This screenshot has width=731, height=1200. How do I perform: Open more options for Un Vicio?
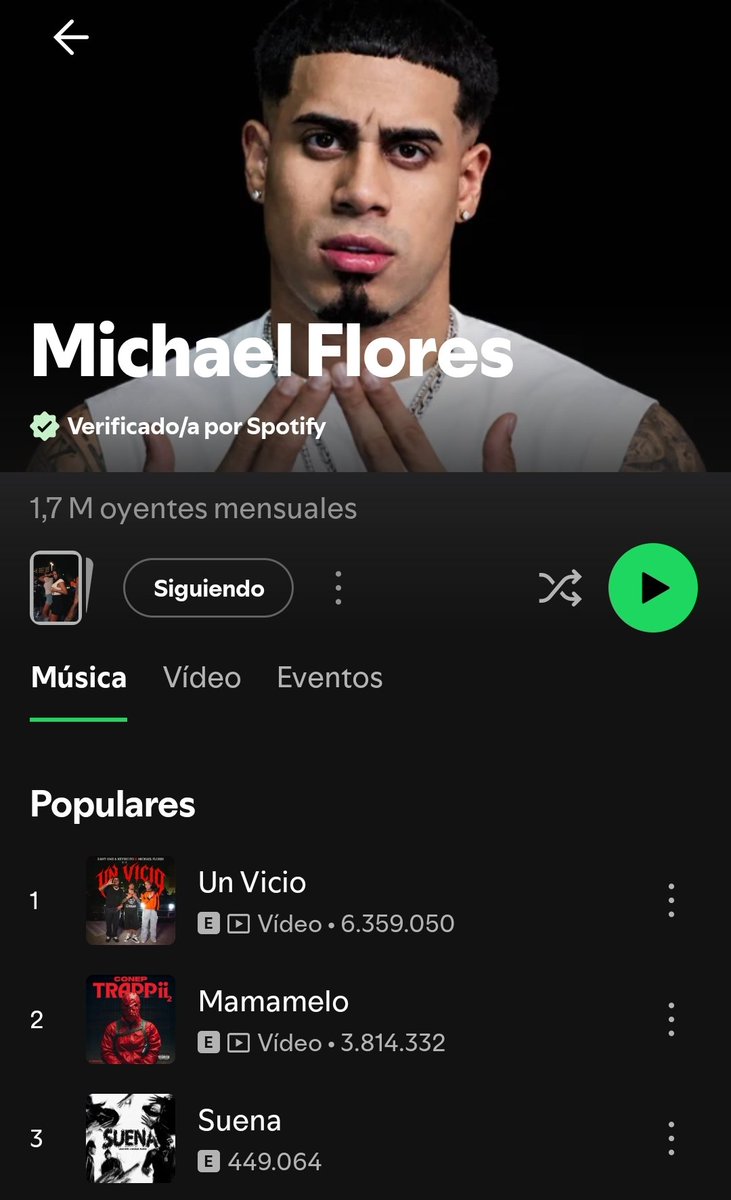click(x=671, y=901)
